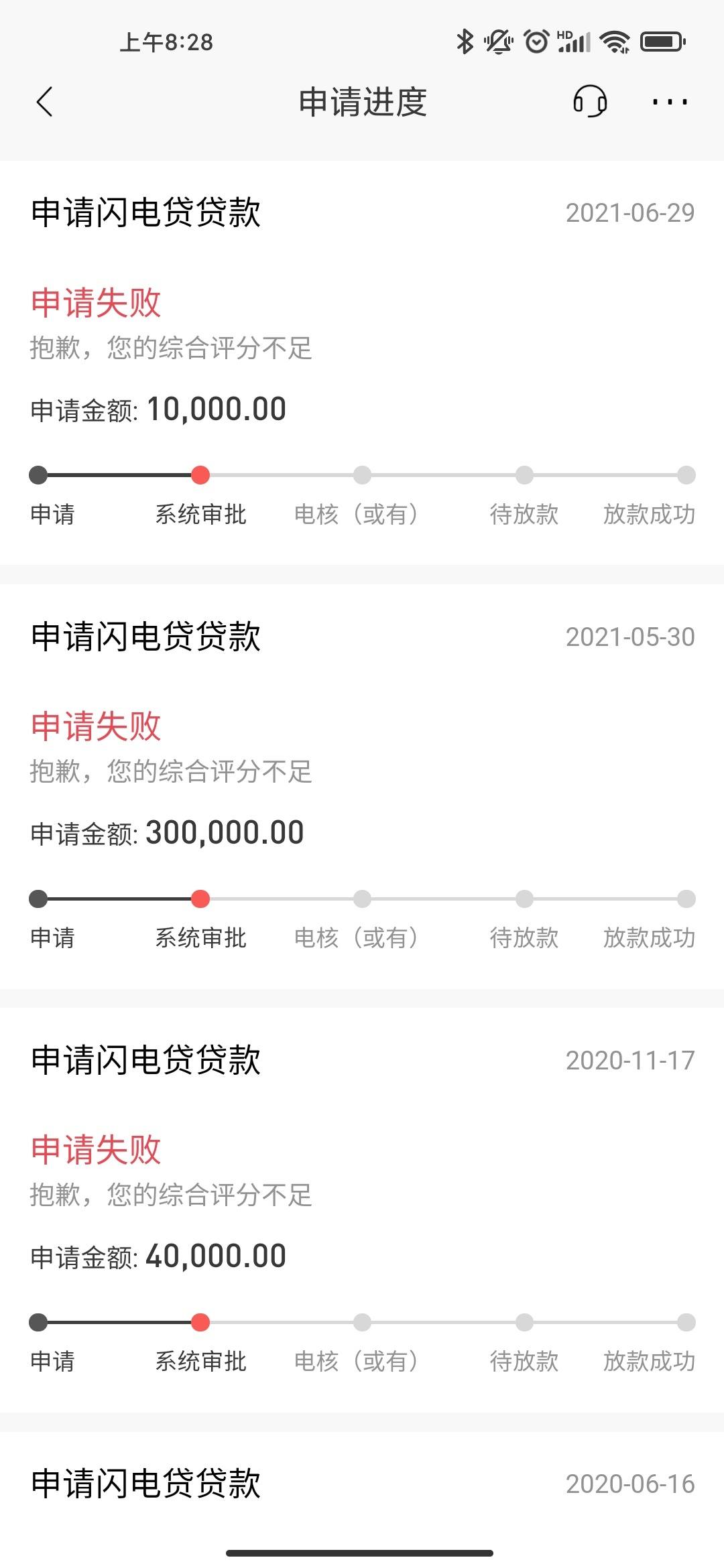The height and width of the screenshot is (1568, 724).
Task: Open customer service headset icon
Action: 590,102
